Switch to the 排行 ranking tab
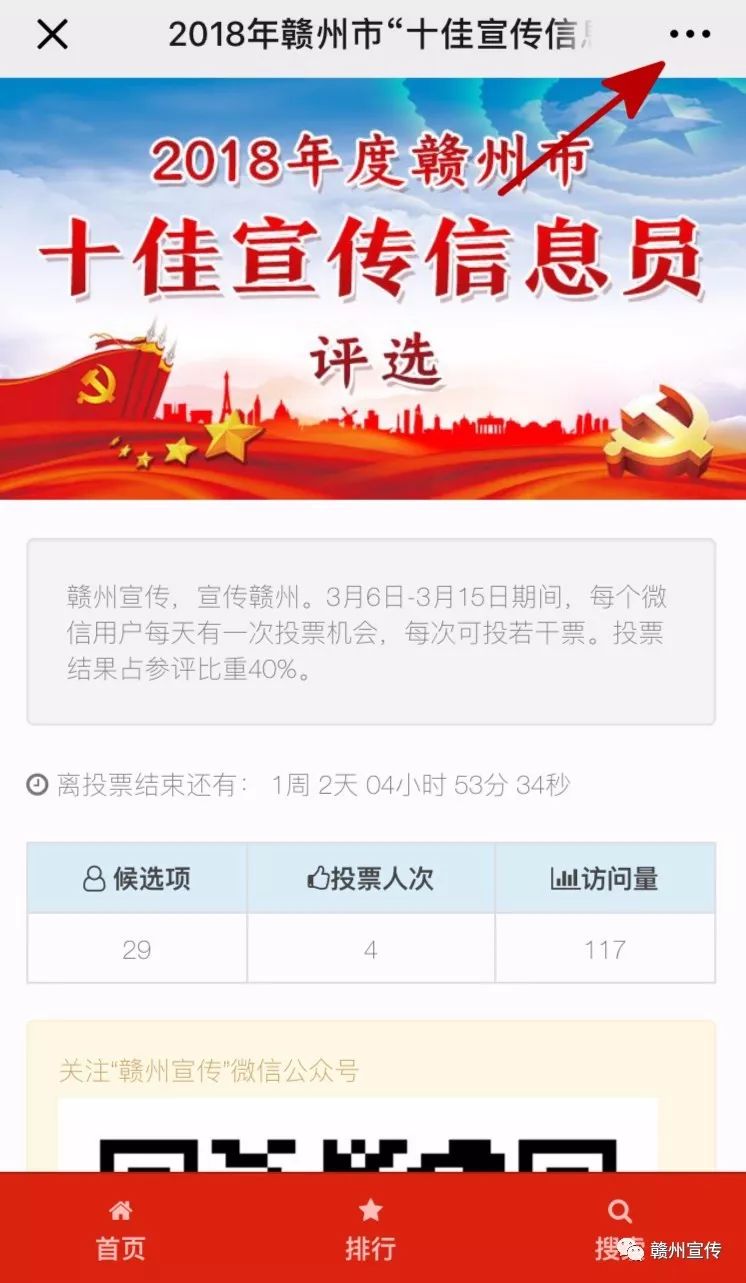 [371, 1230]
